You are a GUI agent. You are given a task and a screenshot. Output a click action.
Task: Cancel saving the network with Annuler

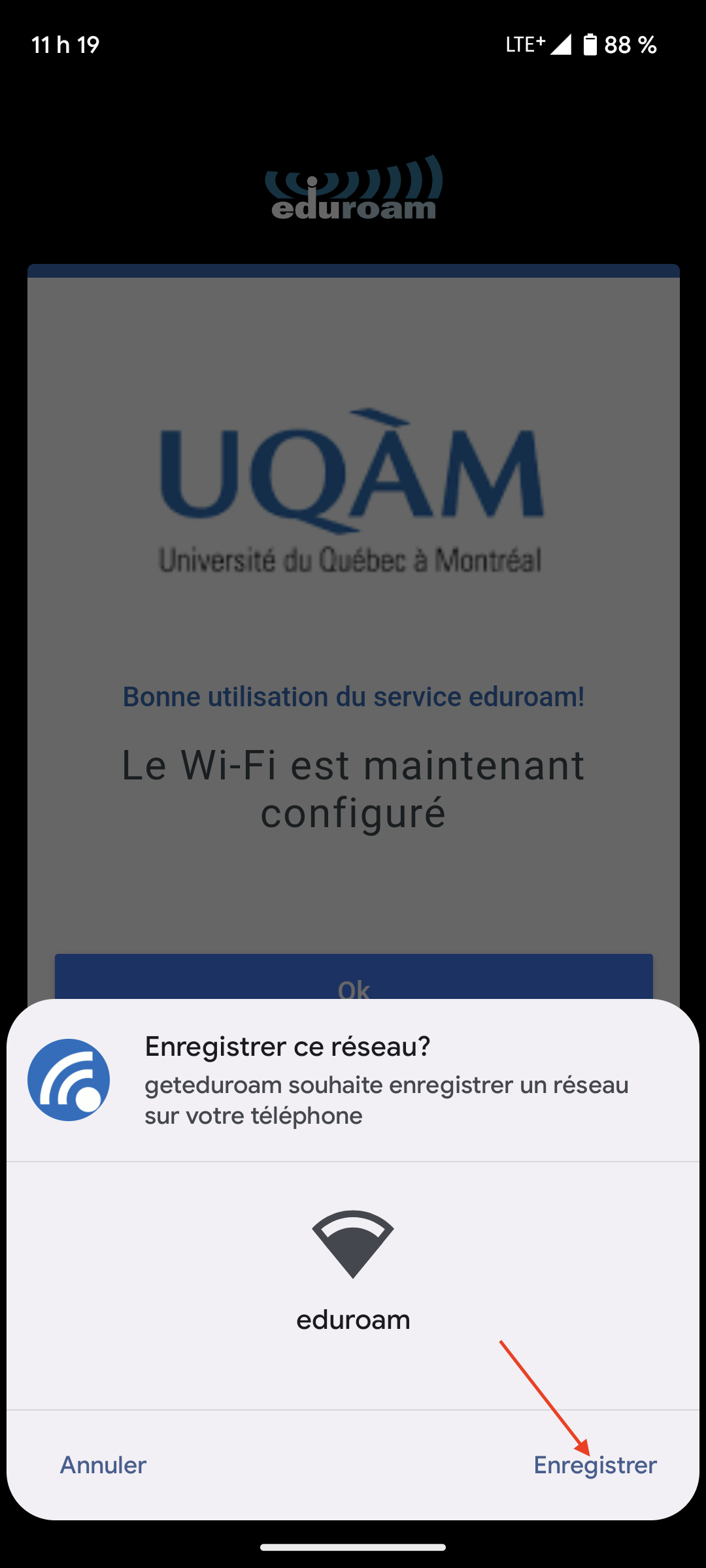coord(103,1465)
